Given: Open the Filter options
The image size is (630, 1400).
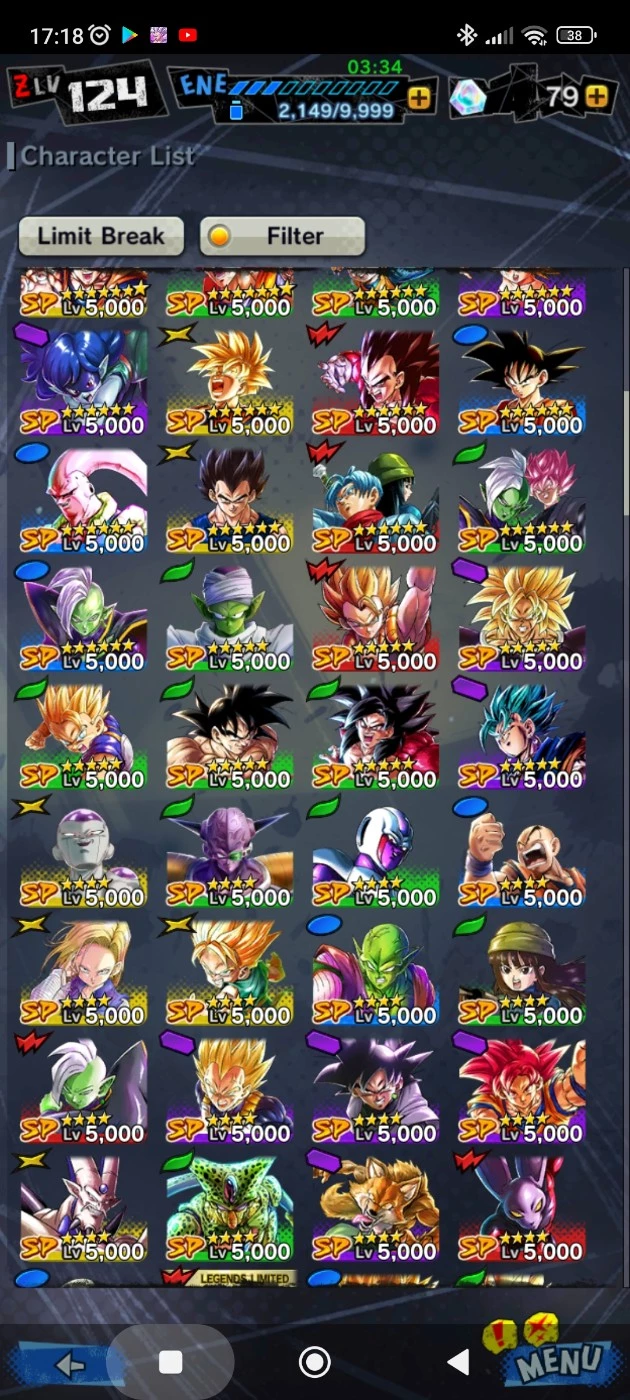Looking at the screenshot, I should pos(282,237).
